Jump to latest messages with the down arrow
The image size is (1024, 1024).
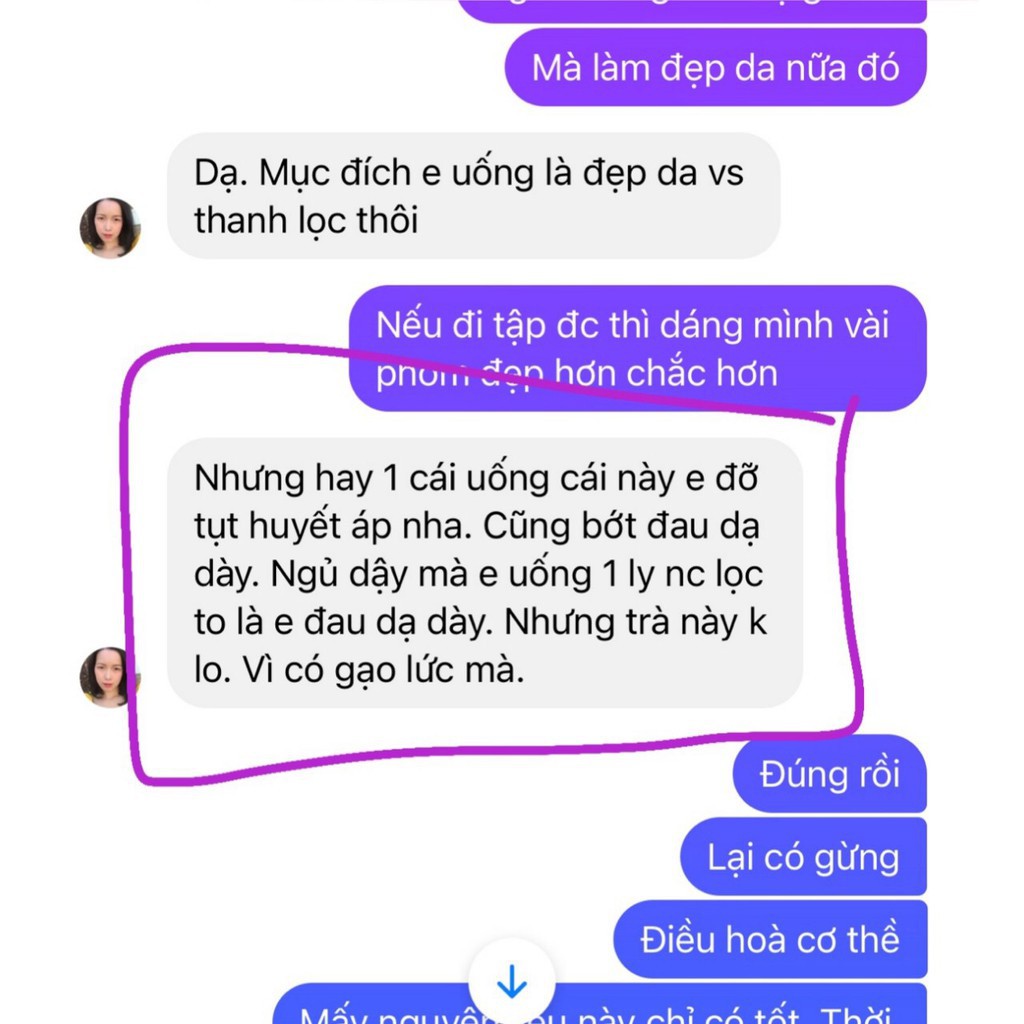[x=512, y=983]
